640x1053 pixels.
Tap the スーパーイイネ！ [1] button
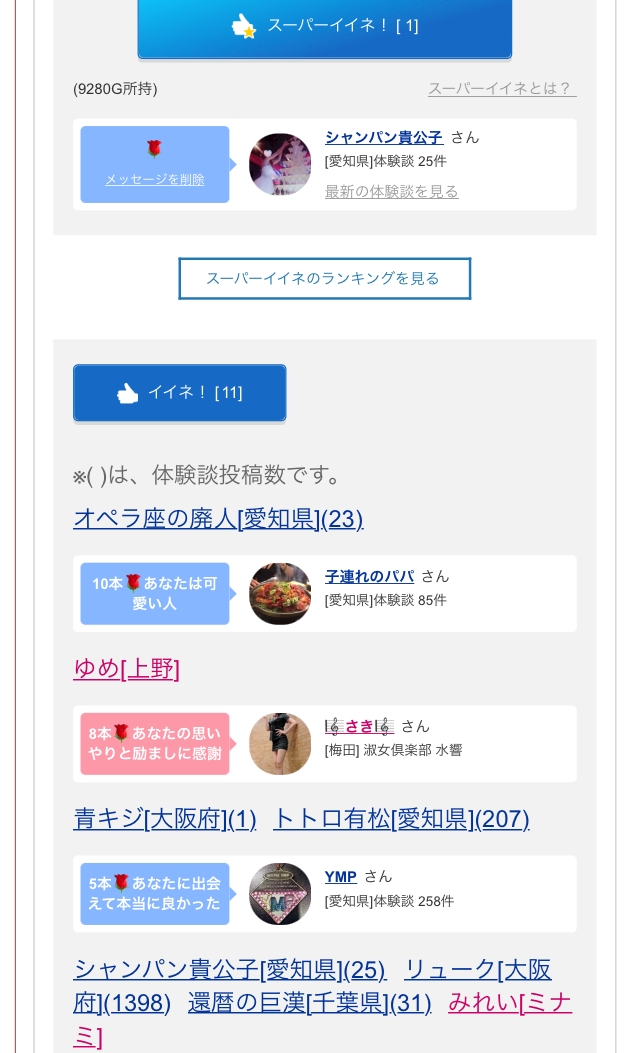[324, 27]
